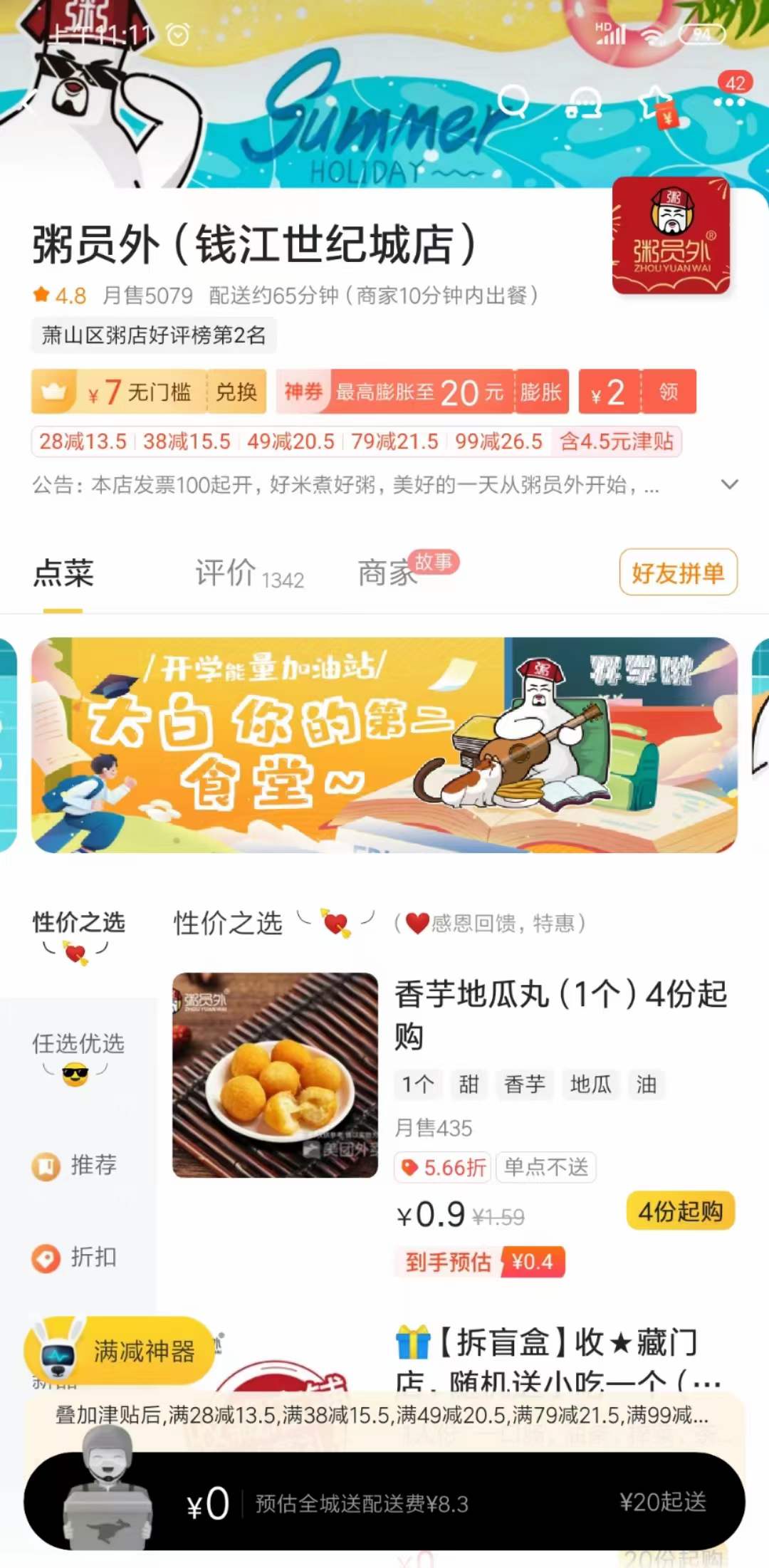Screen dimensions: 769x1568
Task: Open the 开学能量加油站 promo banner
Action: tap(384, 744)
